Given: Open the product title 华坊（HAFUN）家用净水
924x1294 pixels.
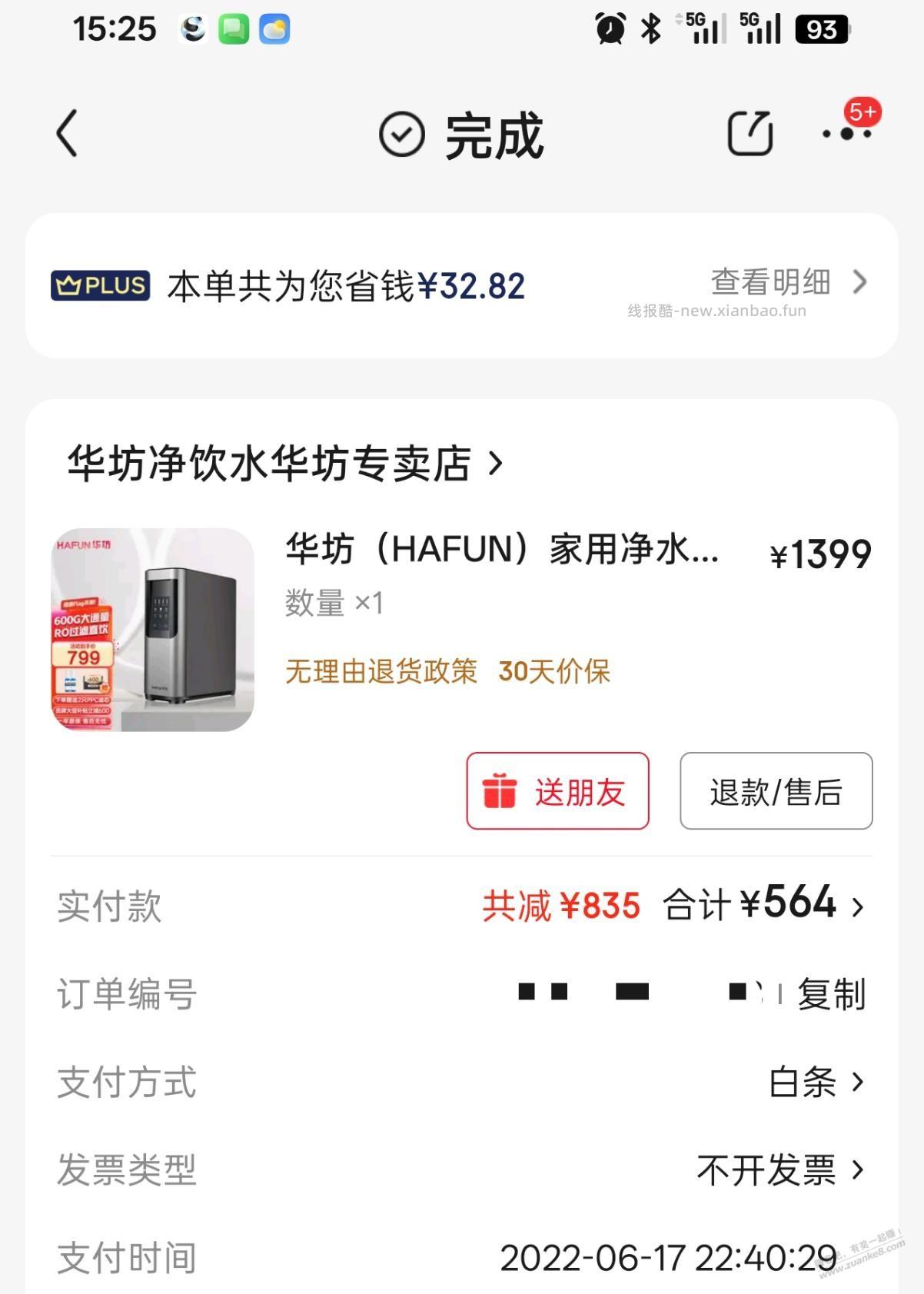Looking at the screenshot, I should click(x=500, y=551).
